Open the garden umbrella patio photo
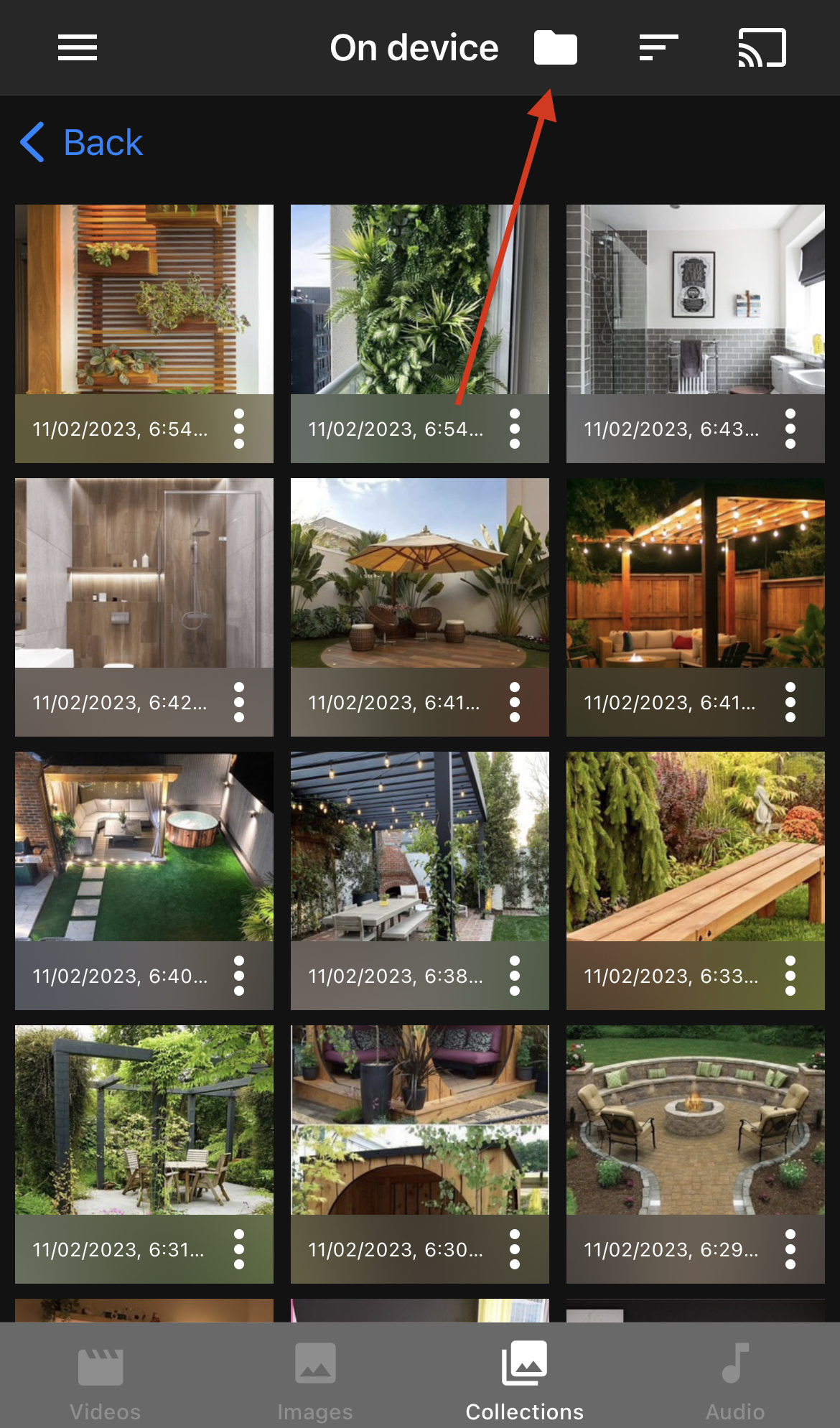This screenshot has width=840, height=1428. coord(419,573)
